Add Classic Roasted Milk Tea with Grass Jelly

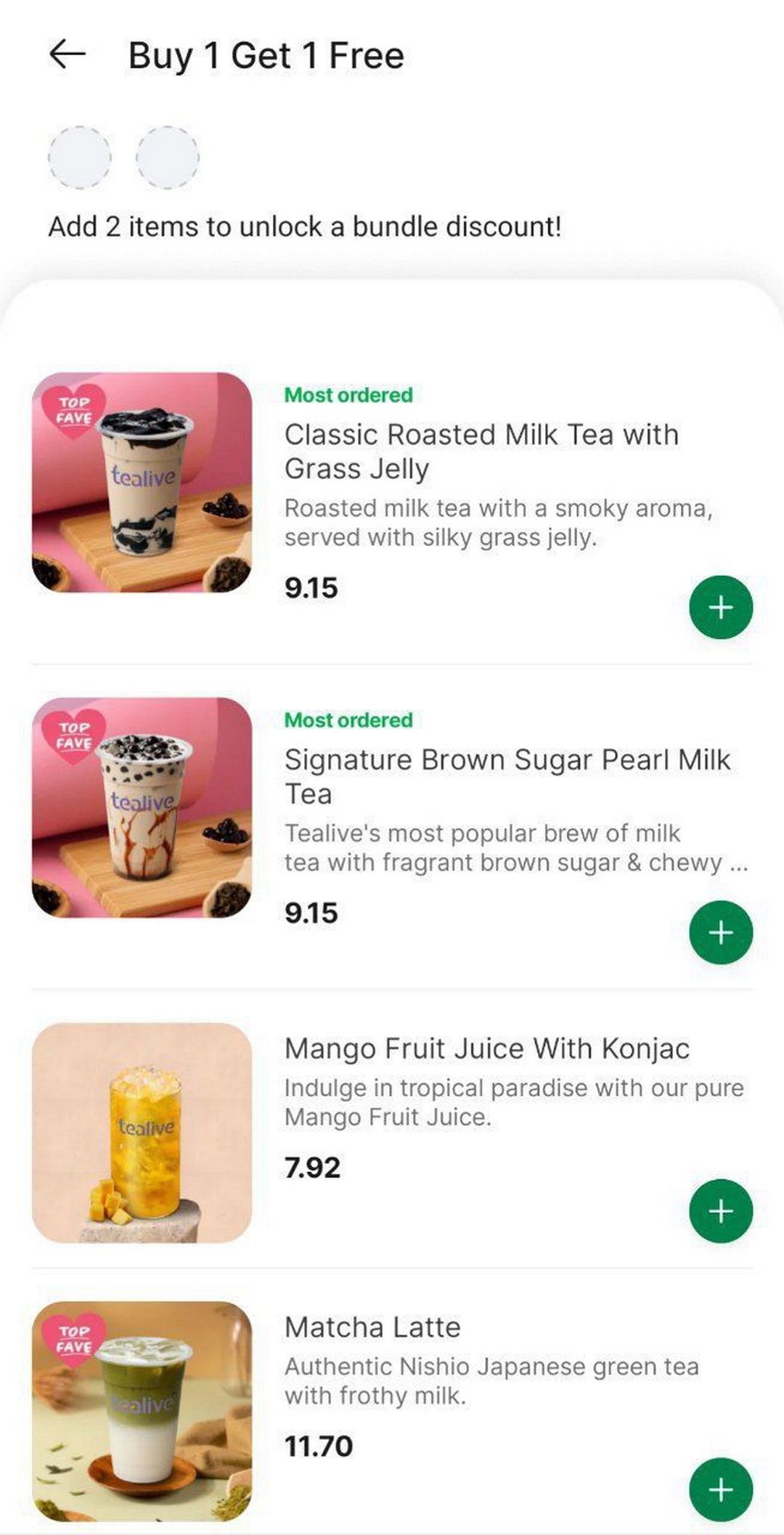720,607
